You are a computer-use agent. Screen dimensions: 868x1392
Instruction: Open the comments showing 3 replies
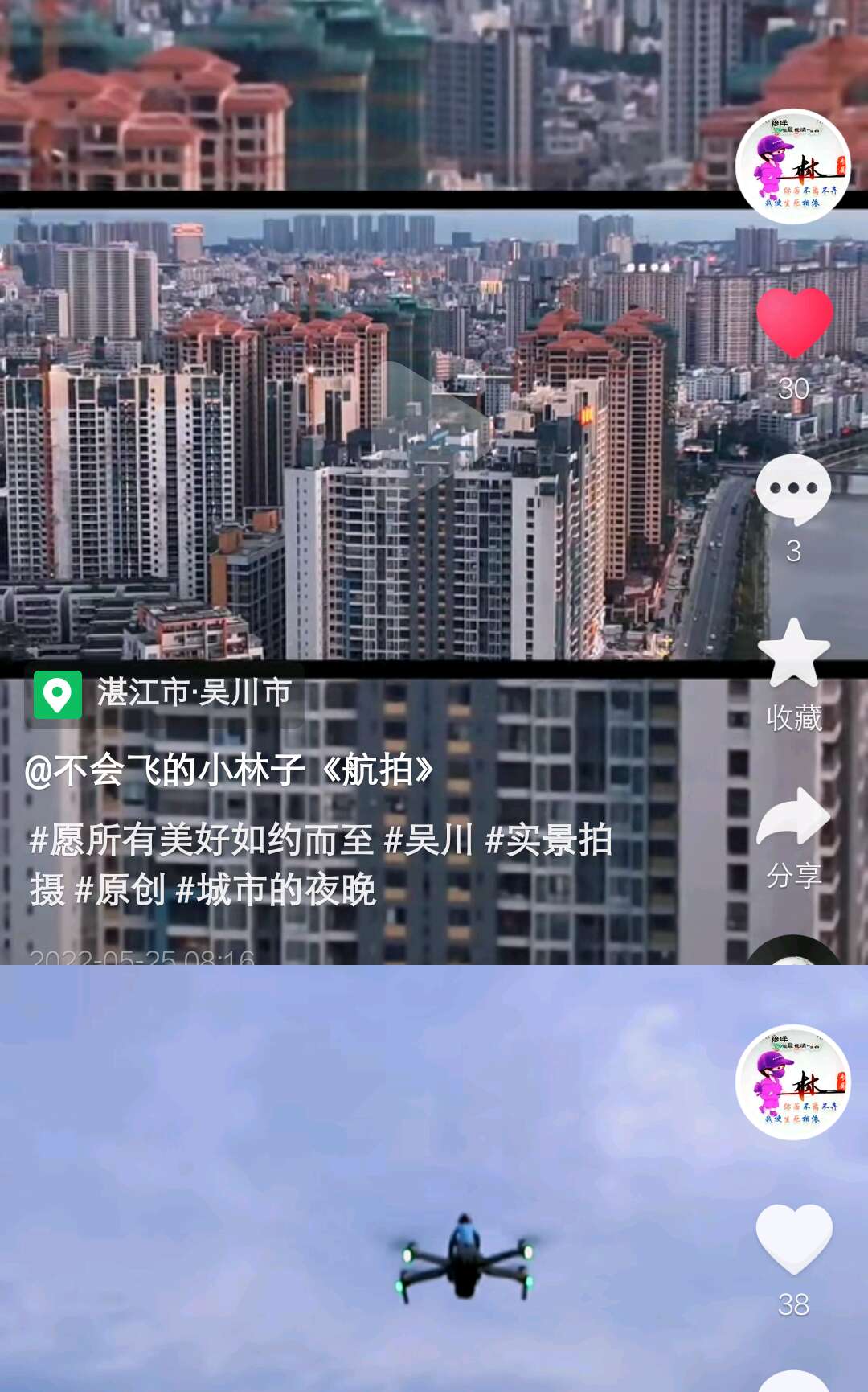pos(793,489)
